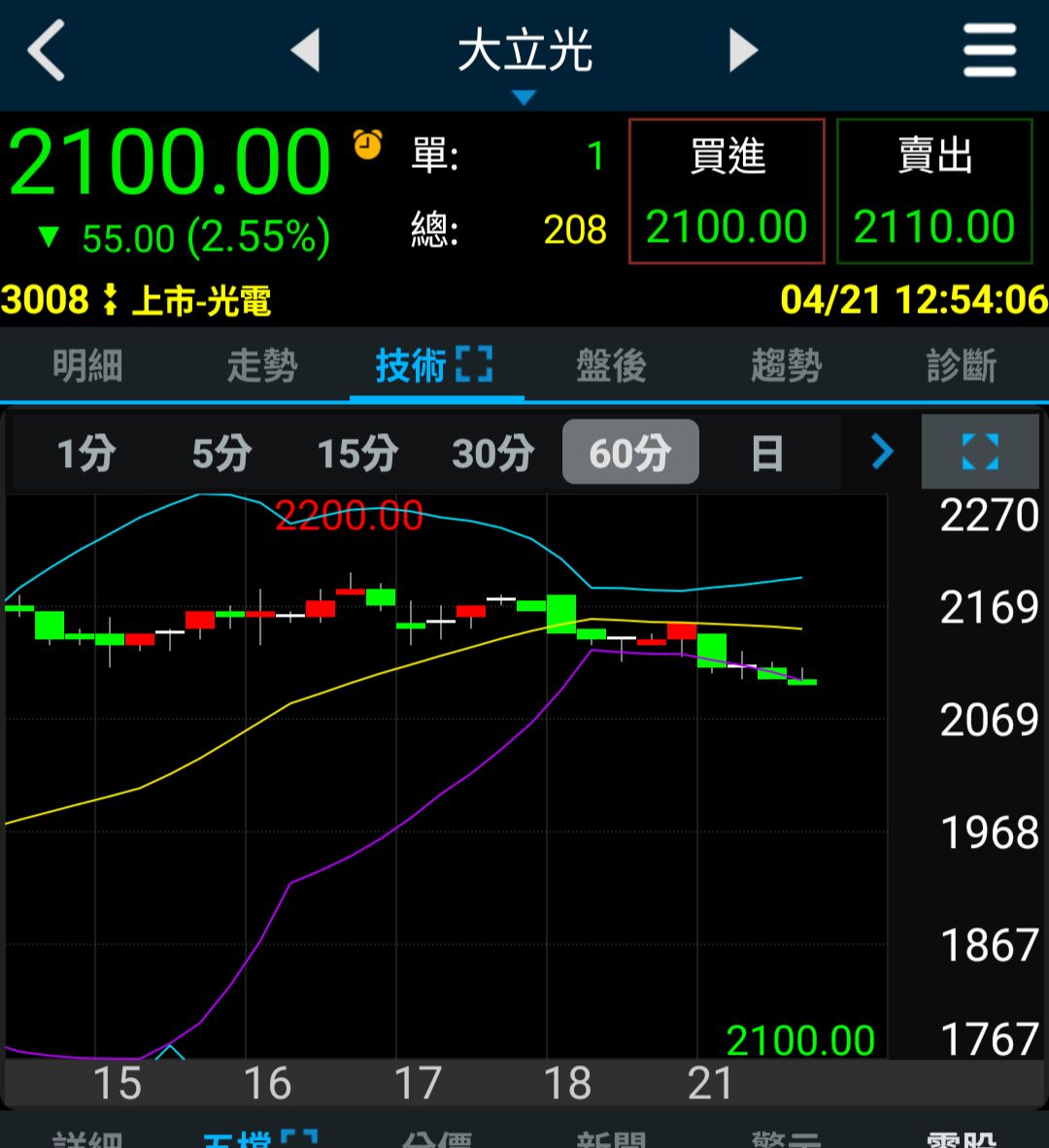This screenshot has width=1049, height=1148.
Task: Open the 診斷 tab
Action: tap(961, 366)
